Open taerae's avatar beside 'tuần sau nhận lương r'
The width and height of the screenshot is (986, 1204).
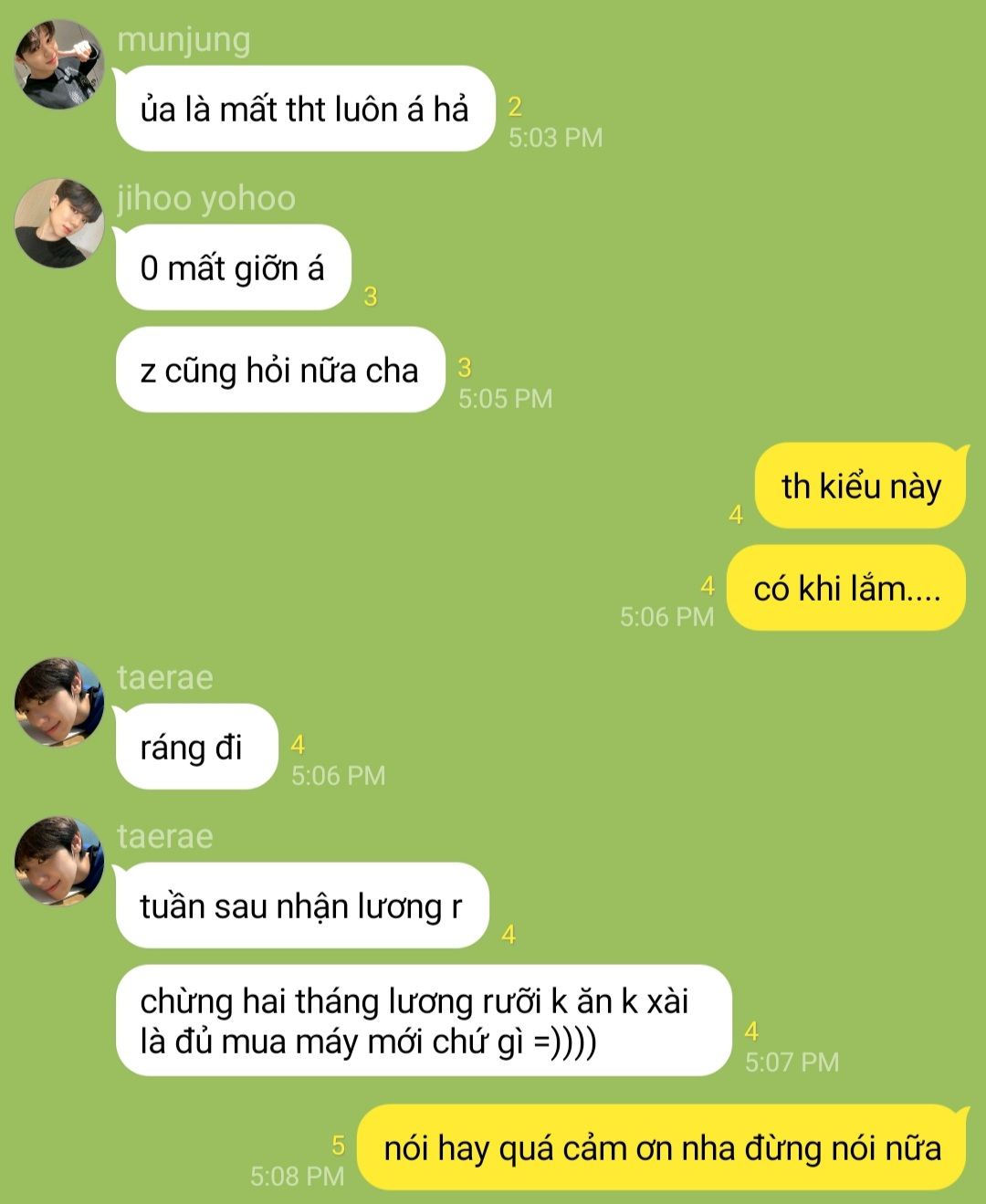[x=59, y=861]
